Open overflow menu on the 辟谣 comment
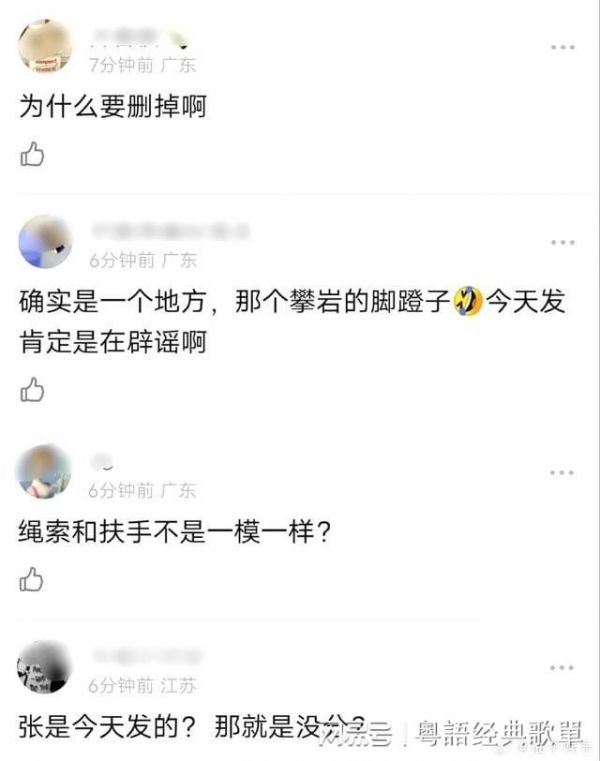 coord(564,243)
